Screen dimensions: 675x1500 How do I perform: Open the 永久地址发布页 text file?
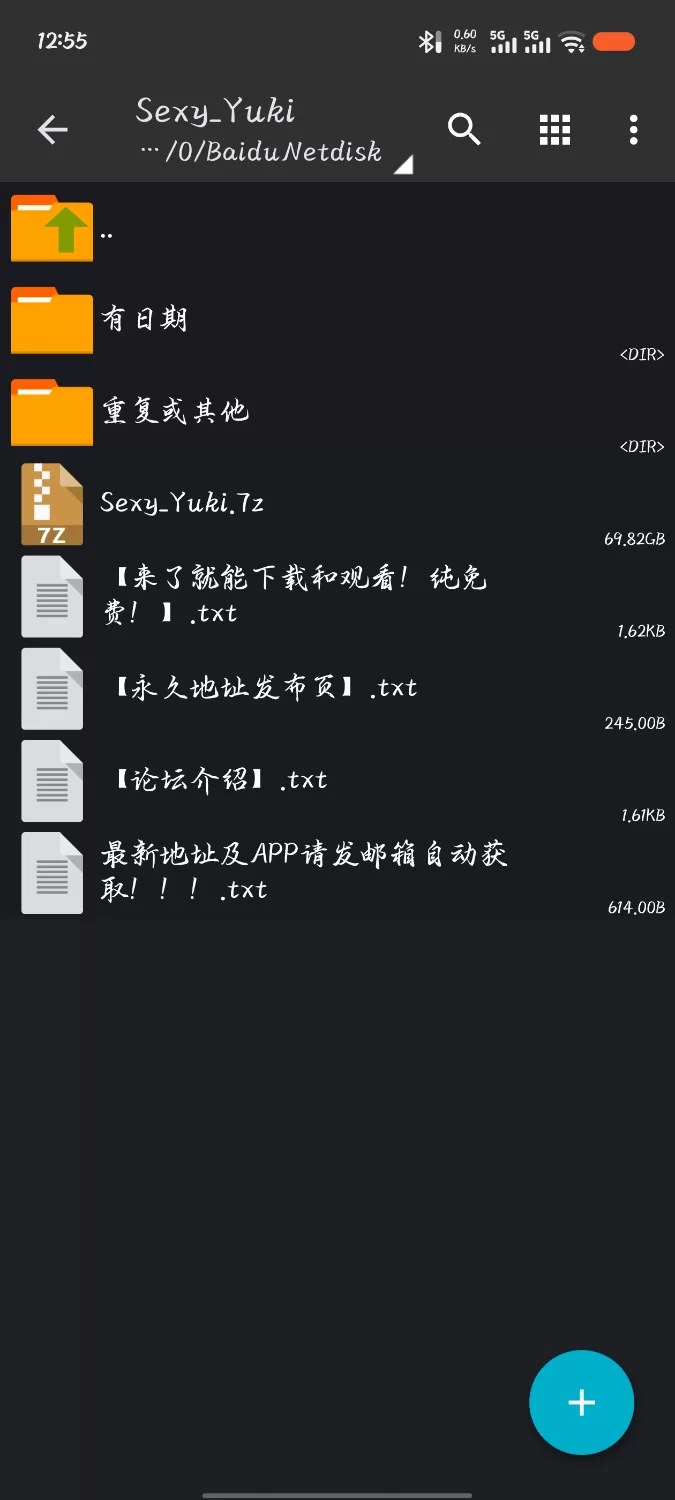pyautogui.click(x=337, y=689)
